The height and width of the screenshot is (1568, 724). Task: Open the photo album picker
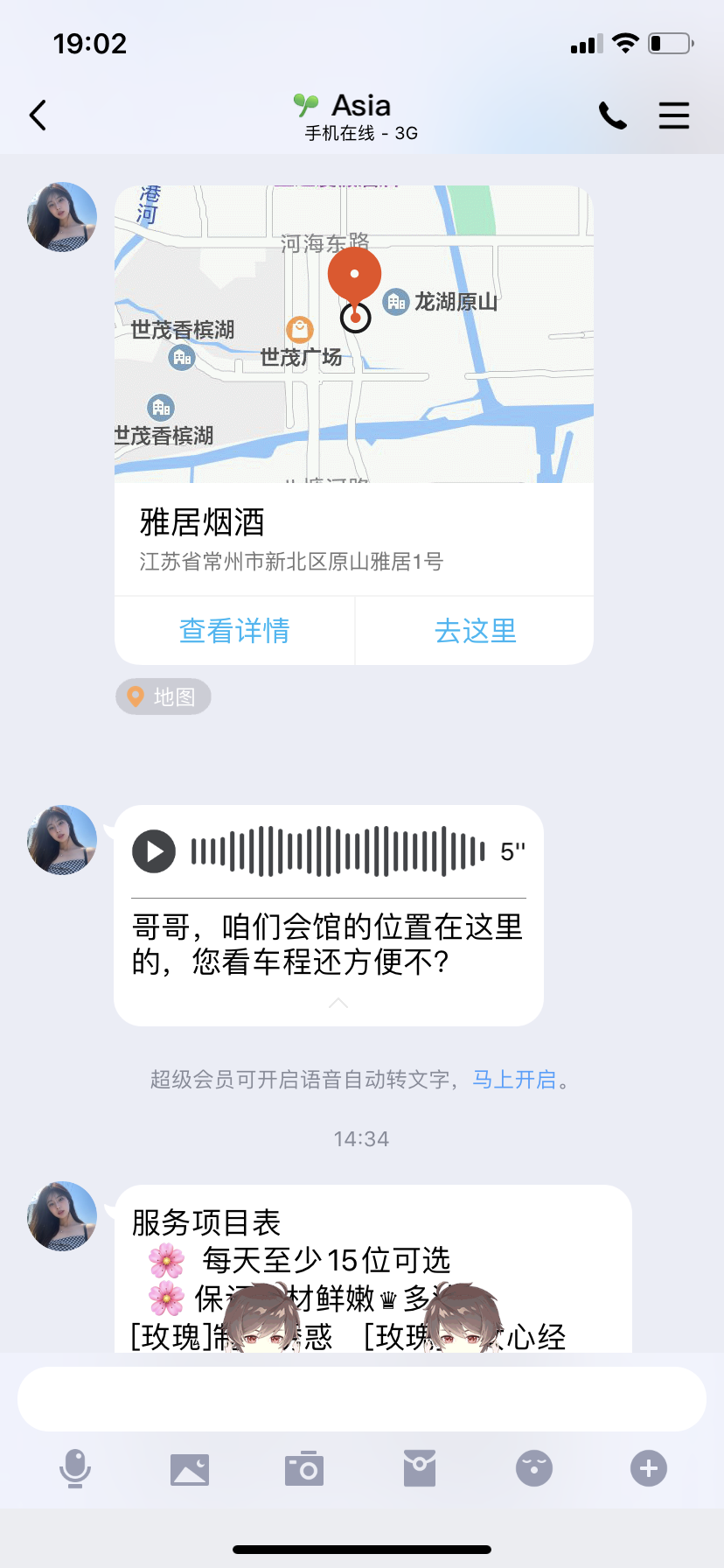coord(190,1468)
